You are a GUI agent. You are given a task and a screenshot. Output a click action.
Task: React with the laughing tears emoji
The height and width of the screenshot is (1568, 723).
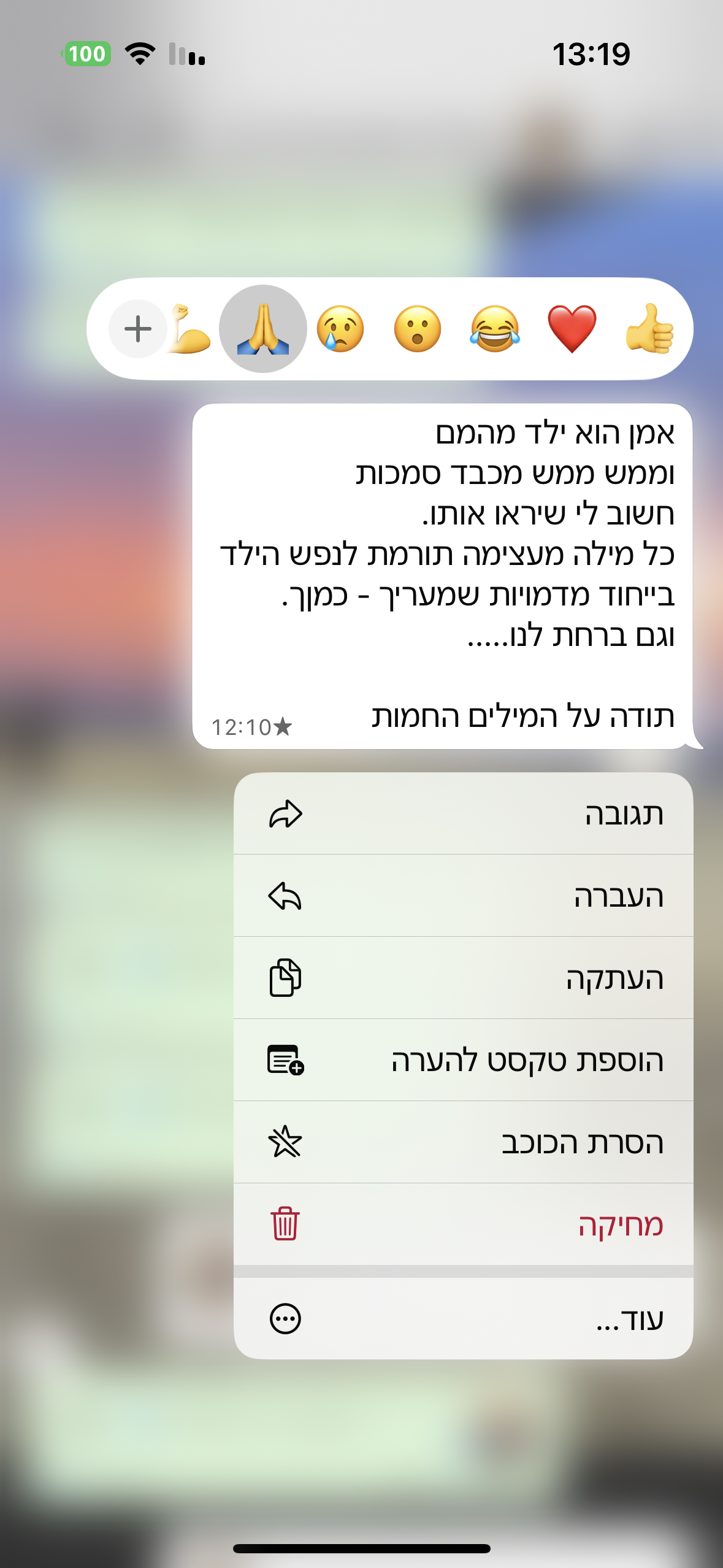point(494,329)
